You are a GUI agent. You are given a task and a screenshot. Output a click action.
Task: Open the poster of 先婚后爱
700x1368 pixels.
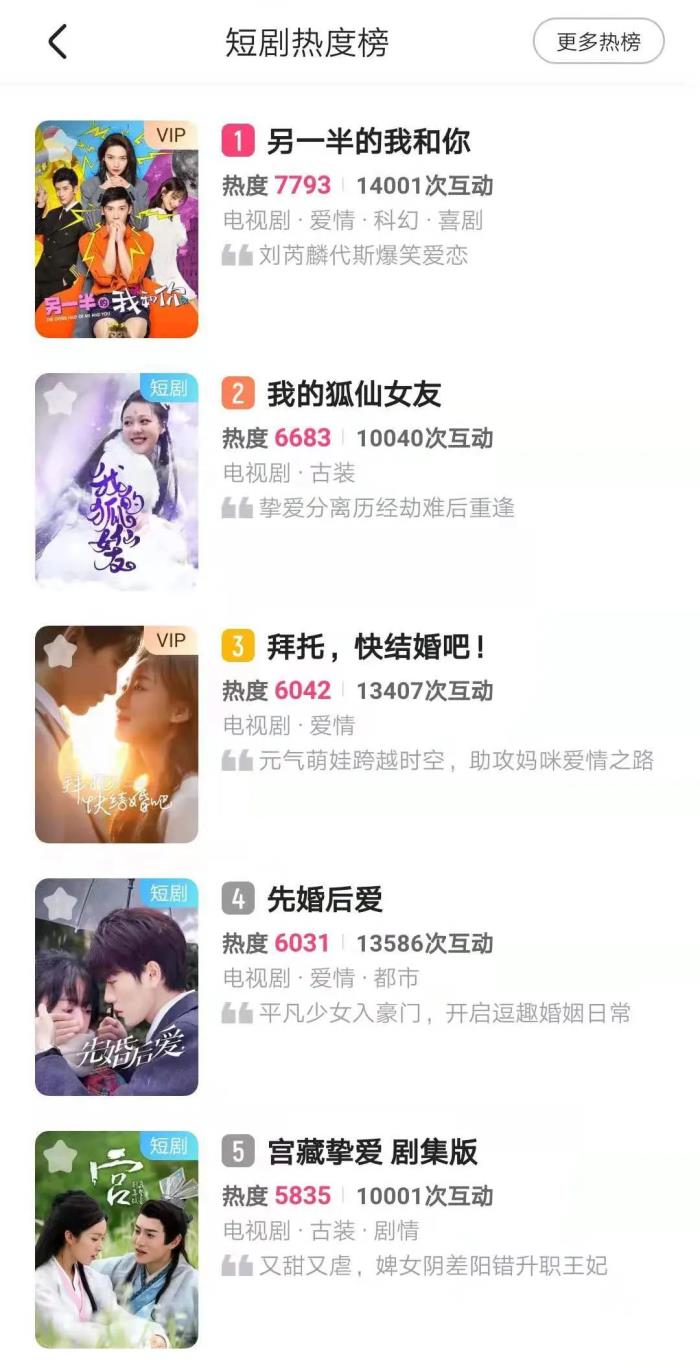pos(116,988)
